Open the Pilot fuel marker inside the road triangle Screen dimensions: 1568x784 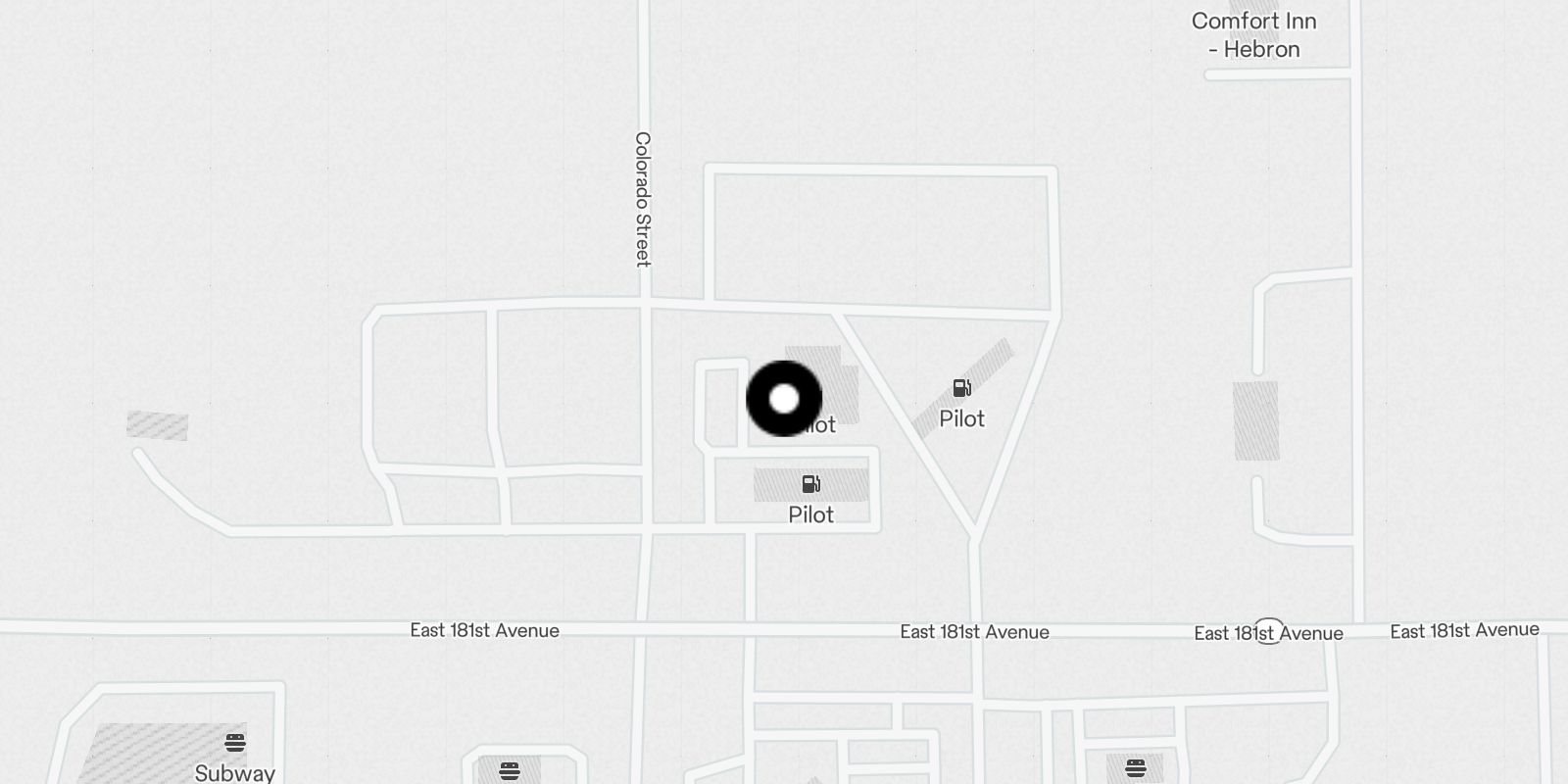(x=962, y=389)
